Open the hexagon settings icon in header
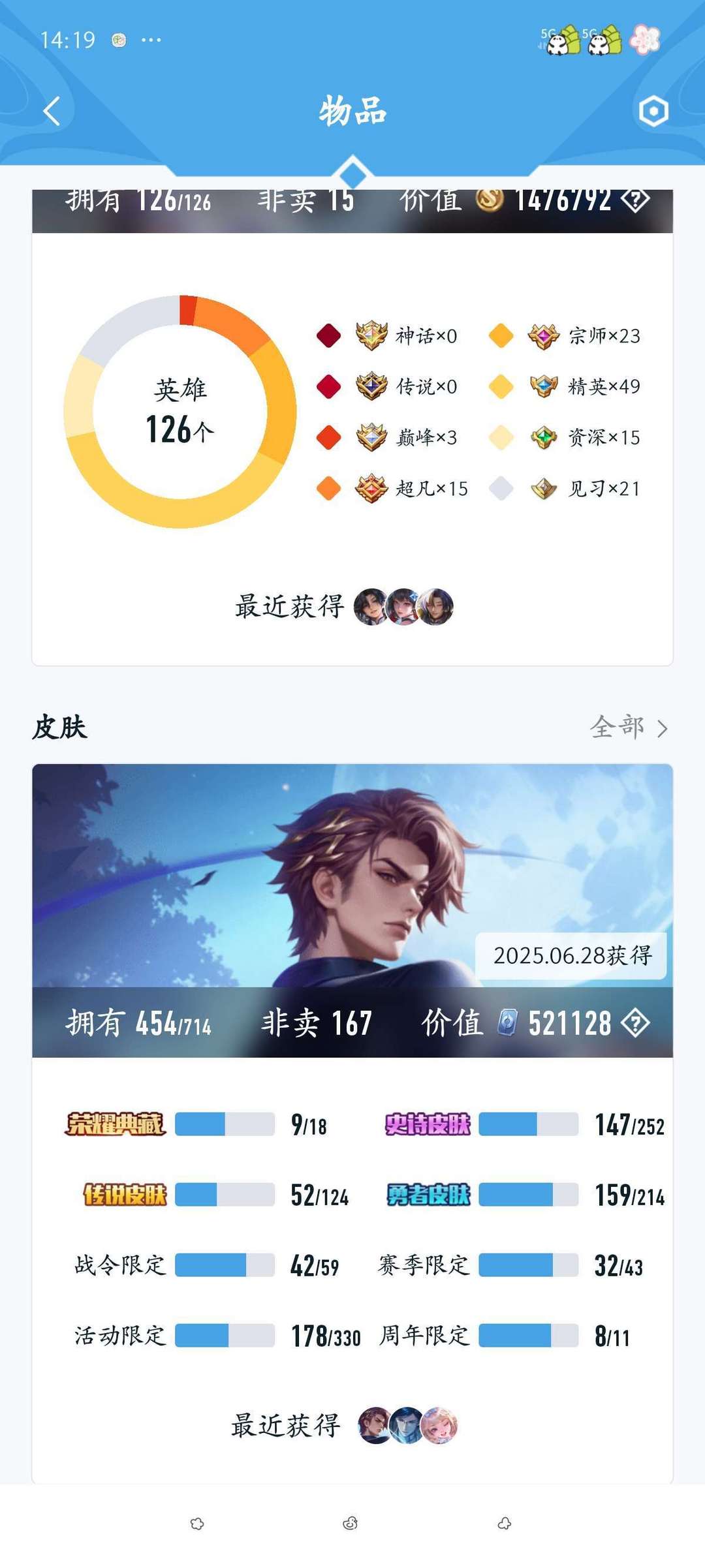Screen dimensions: 705x1568 tap(653, 111)
